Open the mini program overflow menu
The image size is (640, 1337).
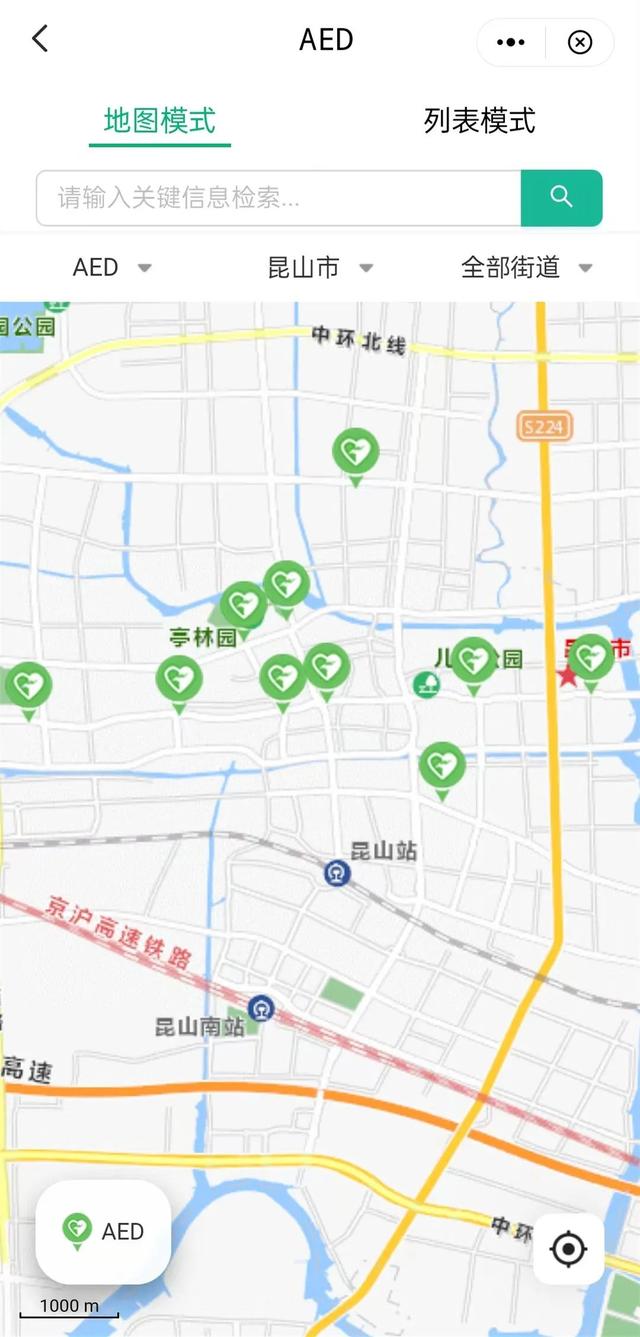point(510,42)
